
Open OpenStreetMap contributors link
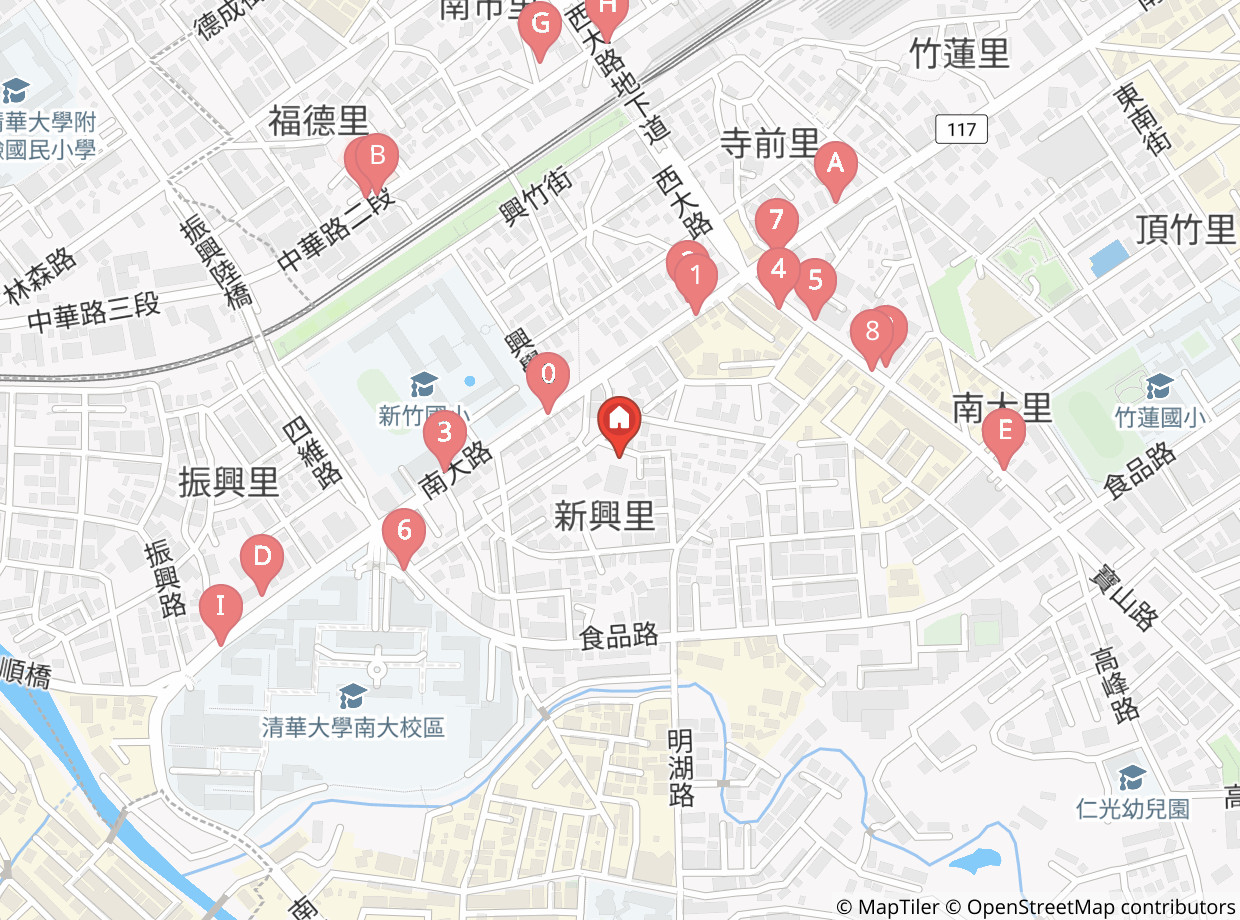coord(1100,907)
